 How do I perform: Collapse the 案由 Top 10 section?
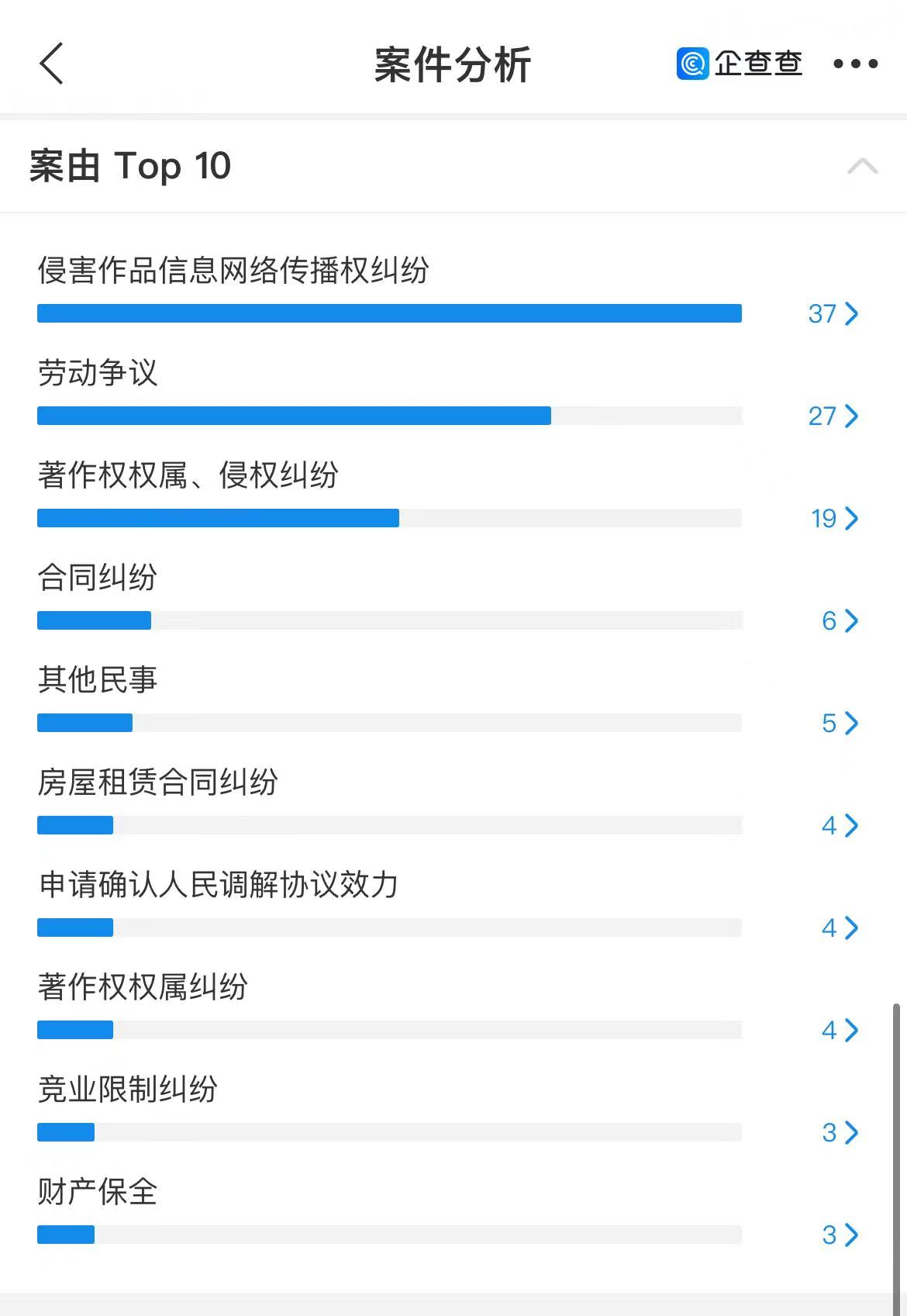tap(862, 166)
